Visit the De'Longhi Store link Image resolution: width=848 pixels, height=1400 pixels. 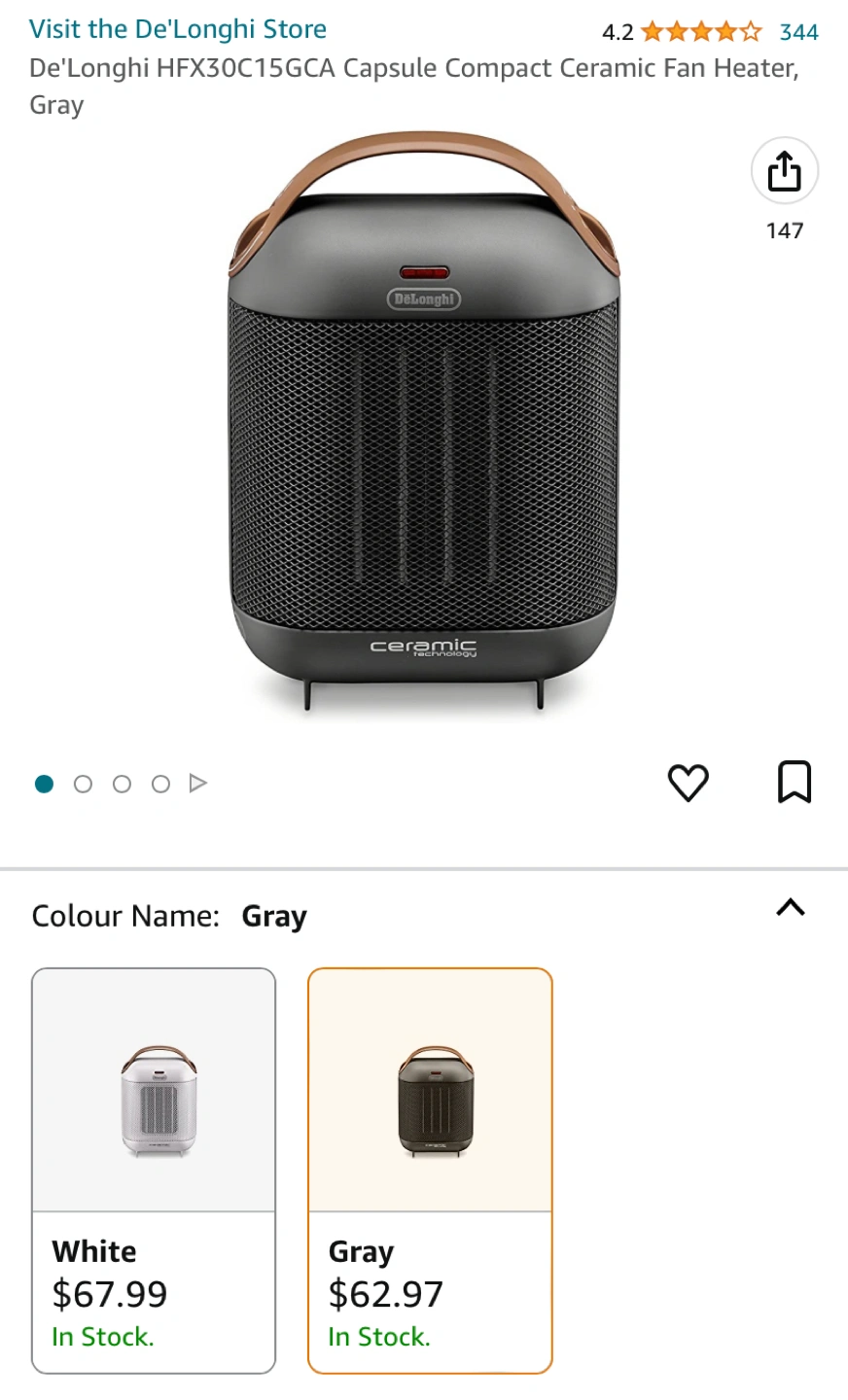point(177,29)
